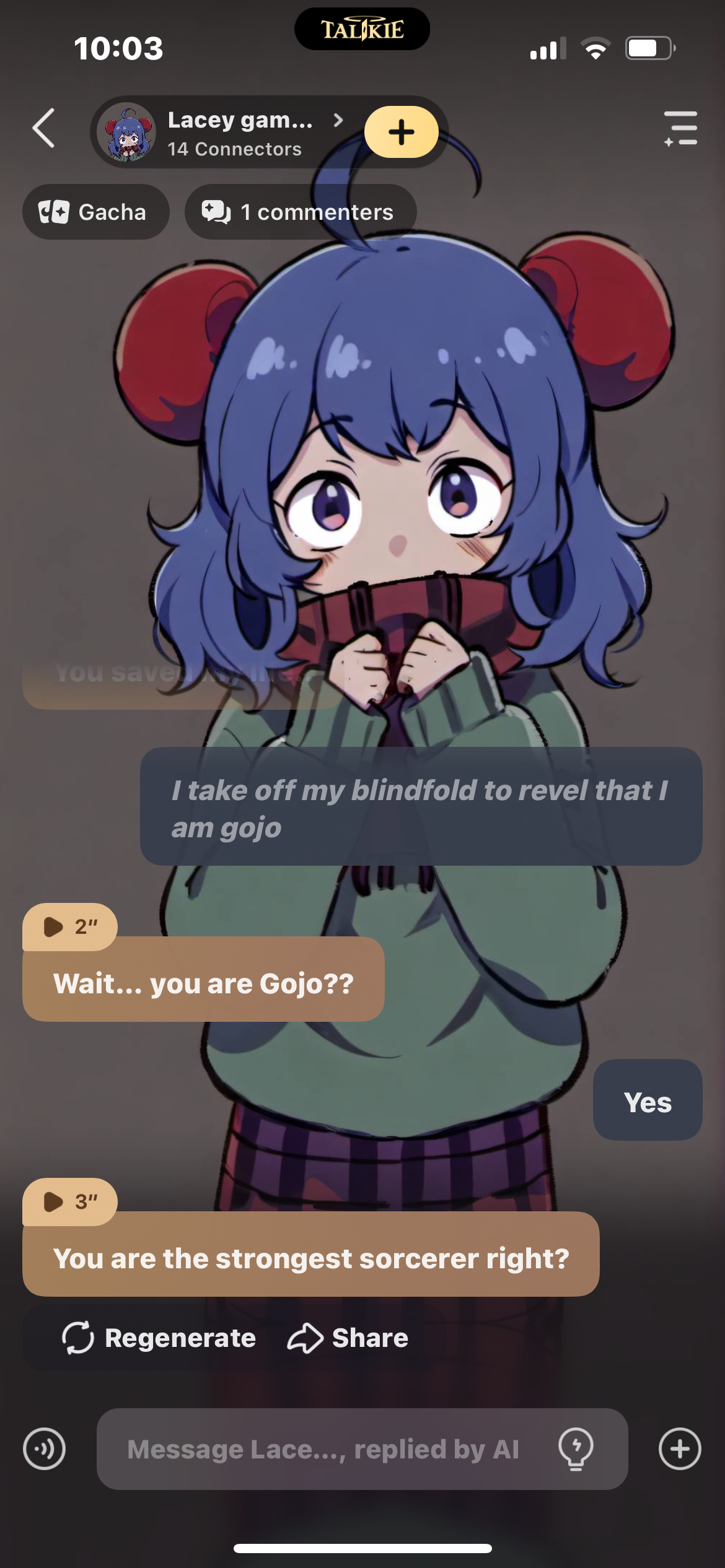The width and height of the screenshot is (725, 1568).
Task: Open the Gacha feature
Action: [95, 212]
